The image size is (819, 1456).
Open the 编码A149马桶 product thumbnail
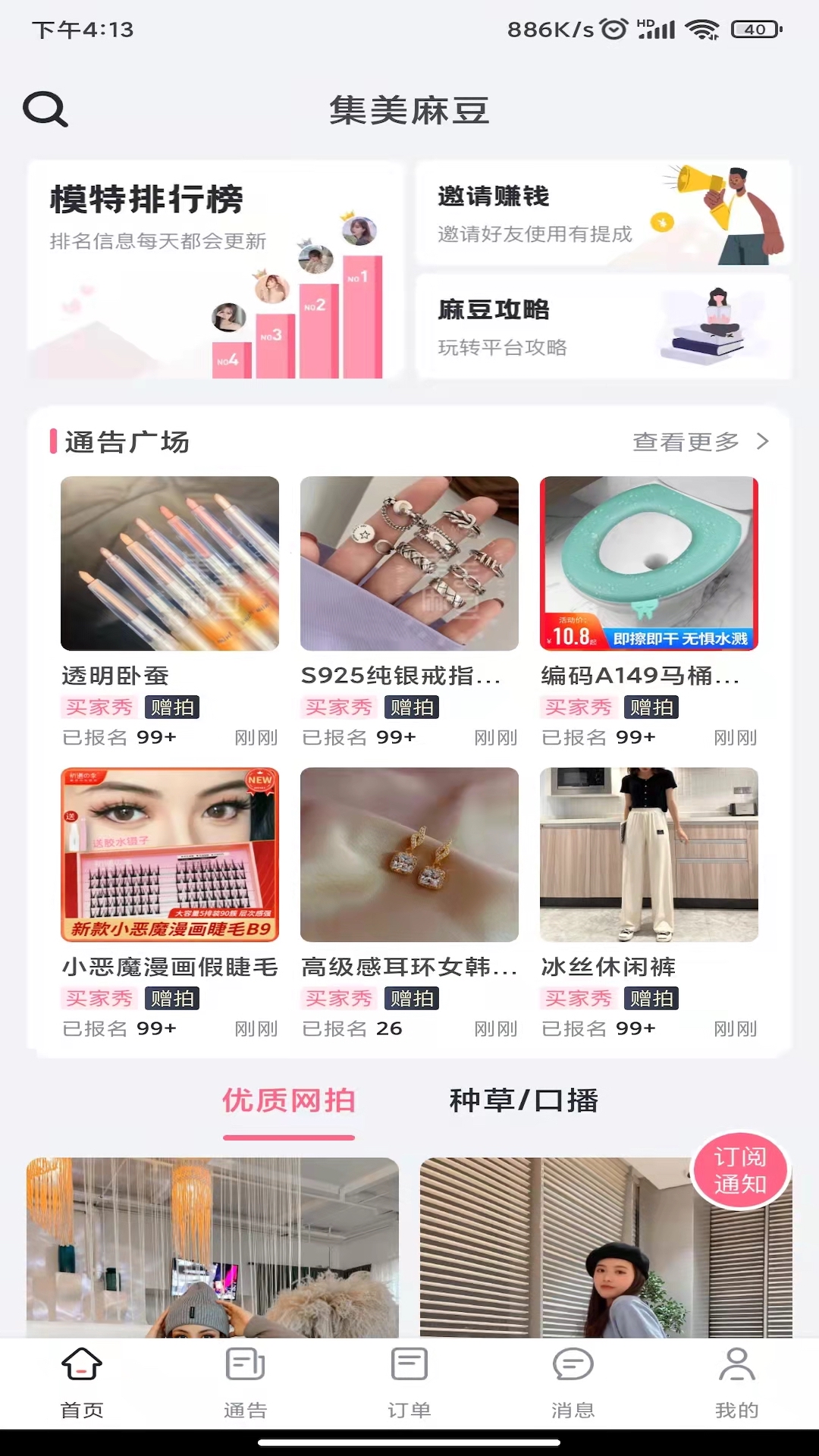point(648,564)
